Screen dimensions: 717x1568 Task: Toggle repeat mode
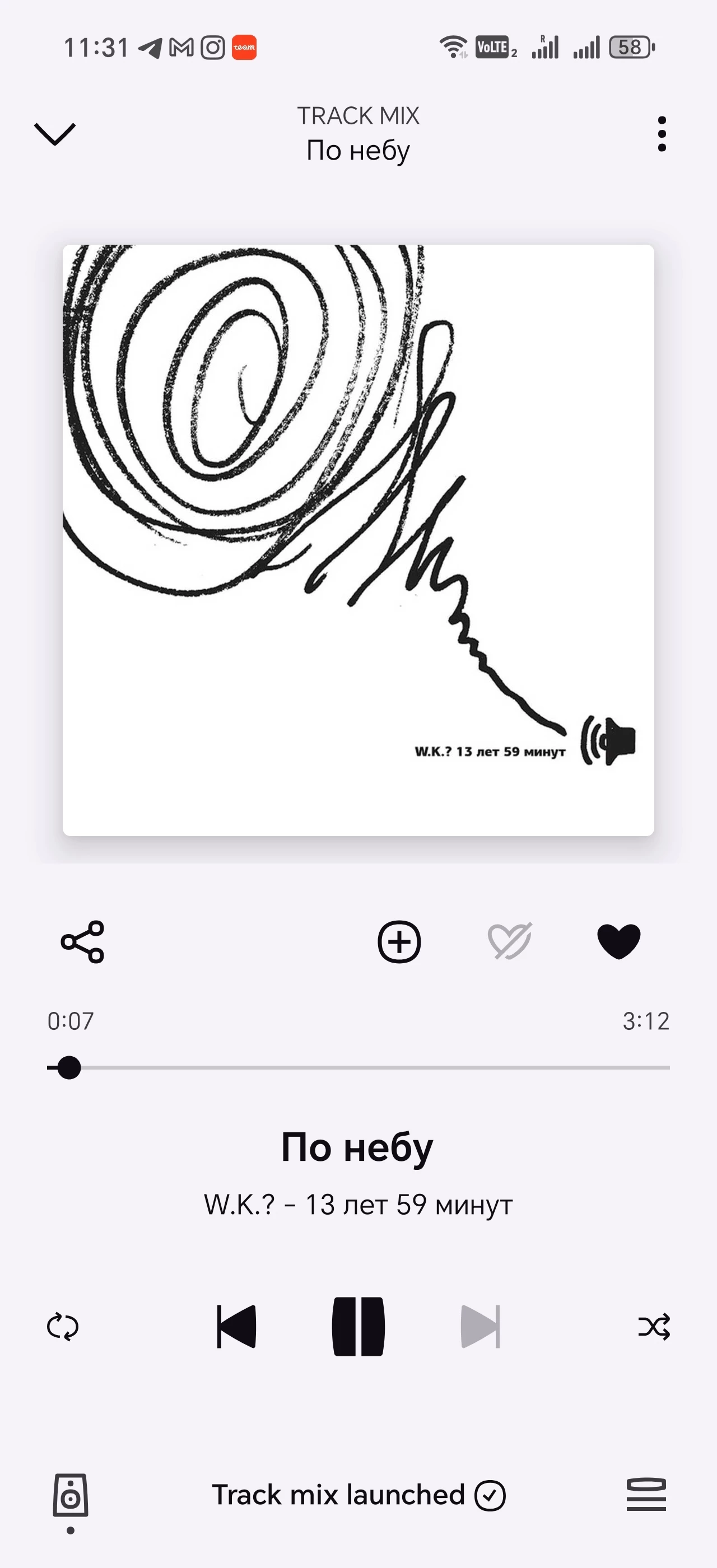point(63,1327)
